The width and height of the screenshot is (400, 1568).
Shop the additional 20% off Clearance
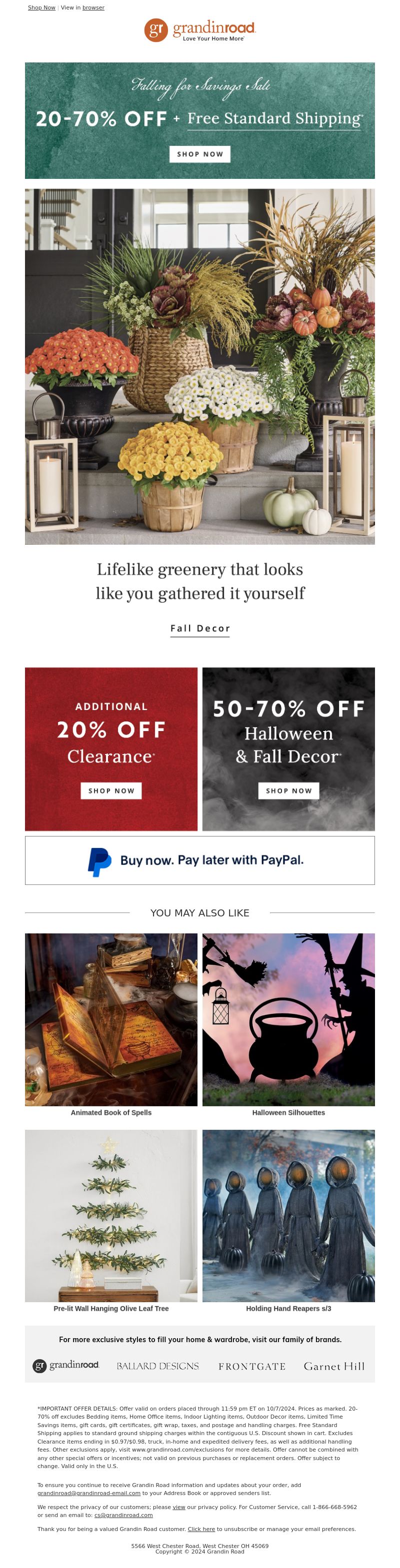pyautogui.click(x=111, y=790)
